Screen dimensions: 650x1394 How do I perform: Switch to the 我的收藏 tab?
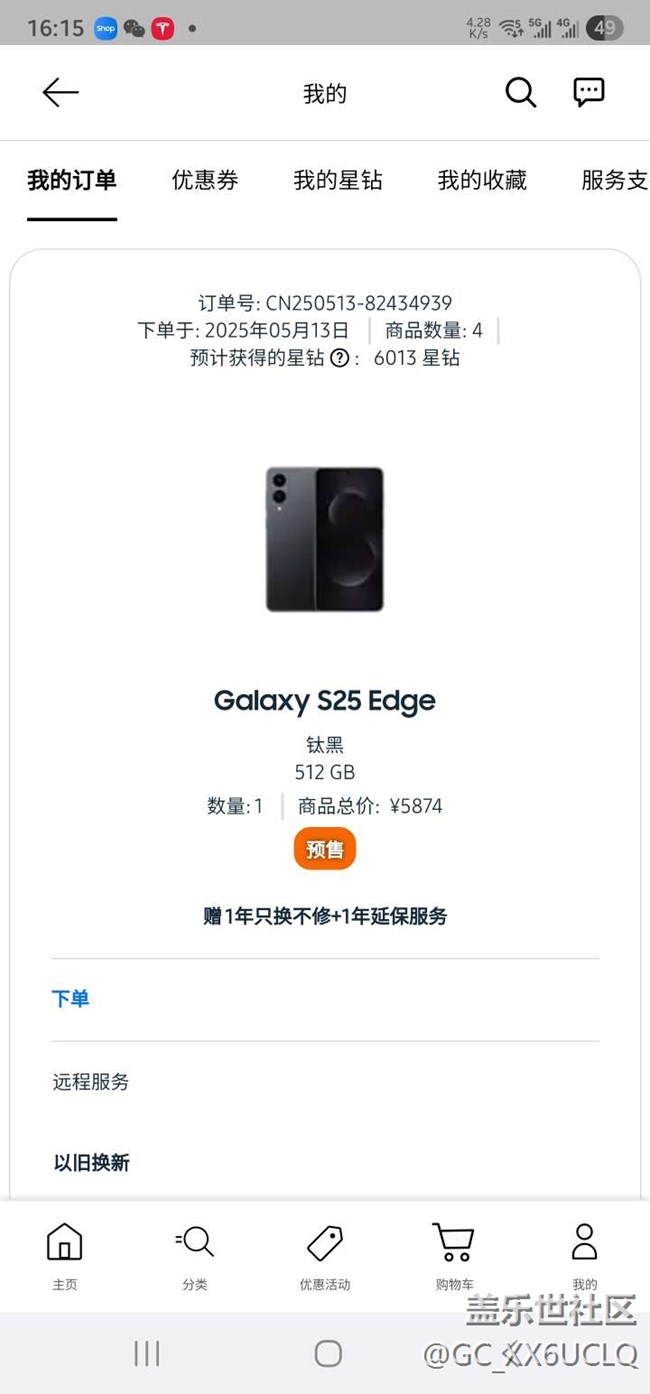click(482, 180)
